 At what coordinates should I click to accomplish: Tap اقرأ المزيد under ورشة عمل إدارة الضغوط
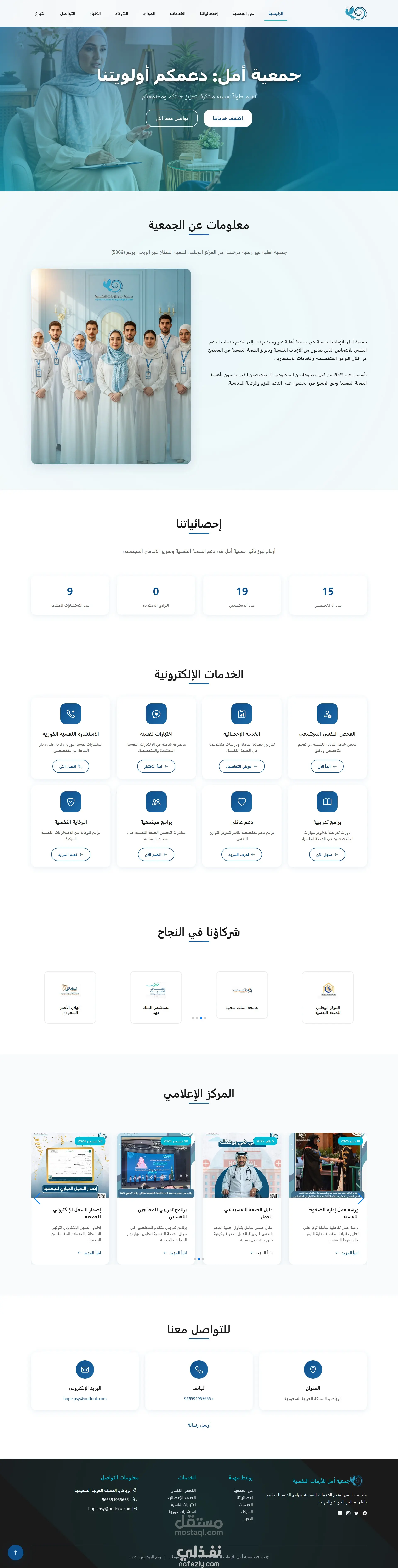click(347, 1253)
